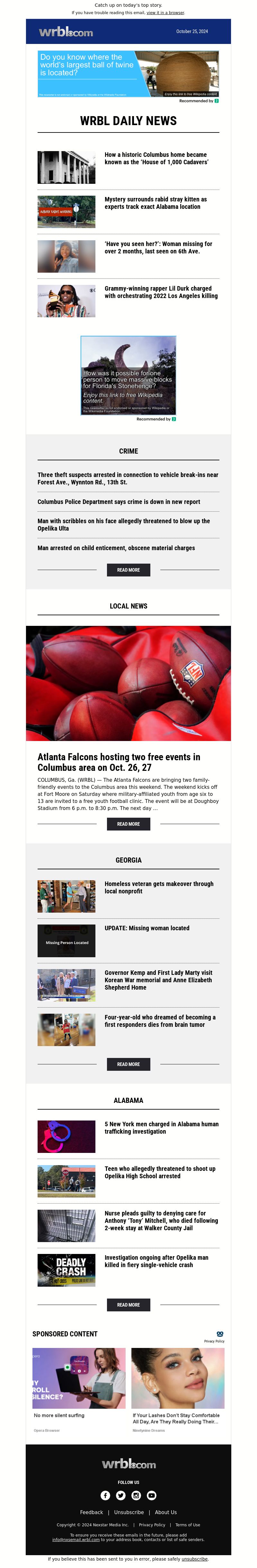Tap Read More under the Falcons story
Viewport: 257px width, 1568px height.
pyautogui.click(x=128, y=823)
